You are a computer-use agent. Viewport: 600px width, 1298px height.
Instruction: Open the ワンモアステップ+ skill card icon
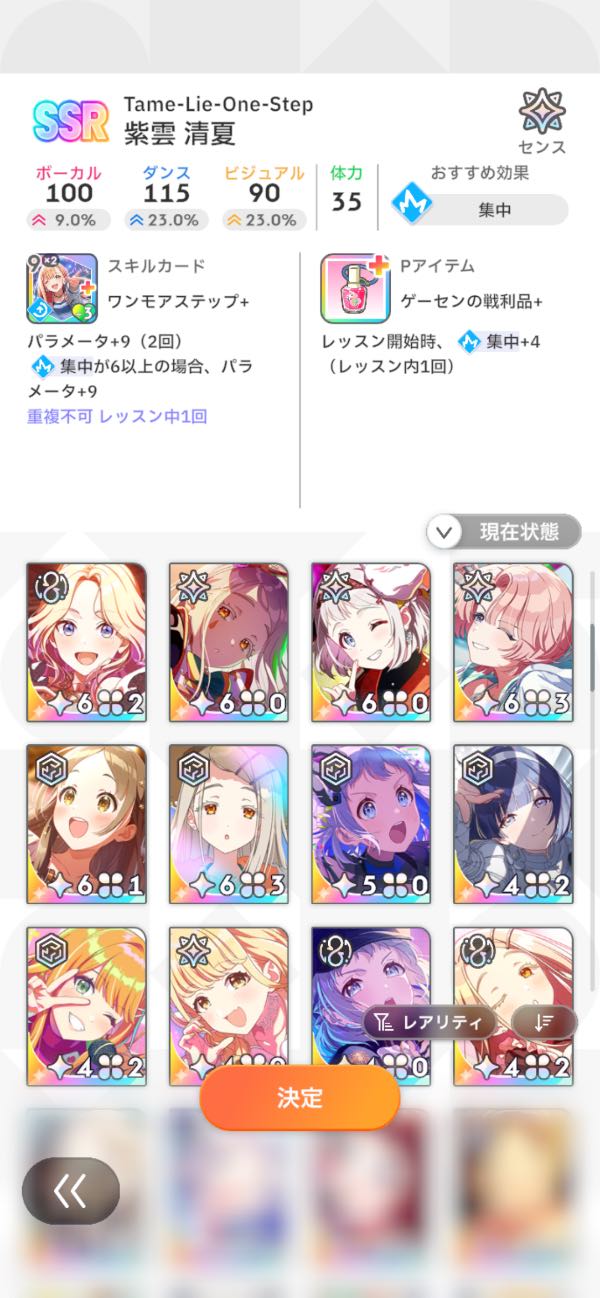click(x=62, y=288)
